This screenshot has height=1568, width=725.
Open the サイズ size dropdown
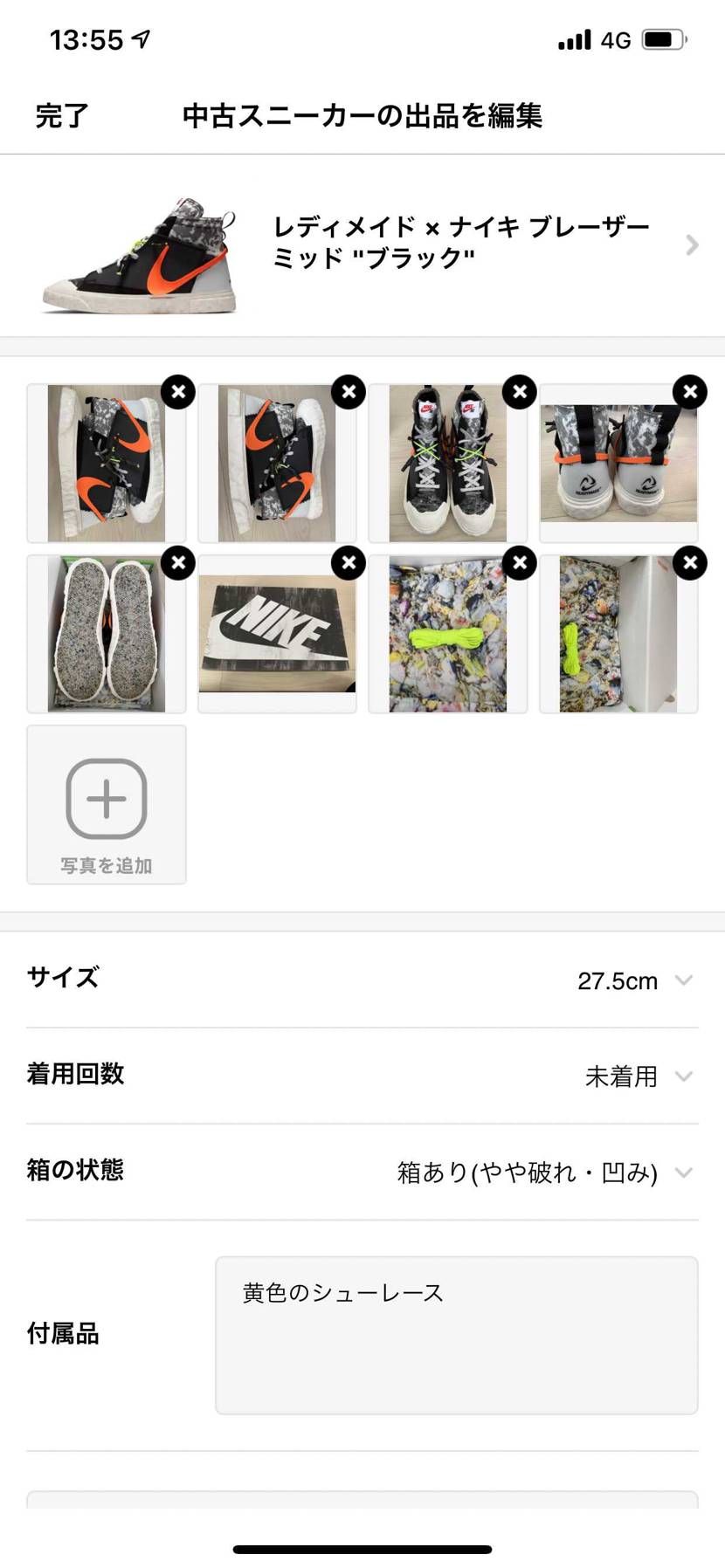(684, 980)
